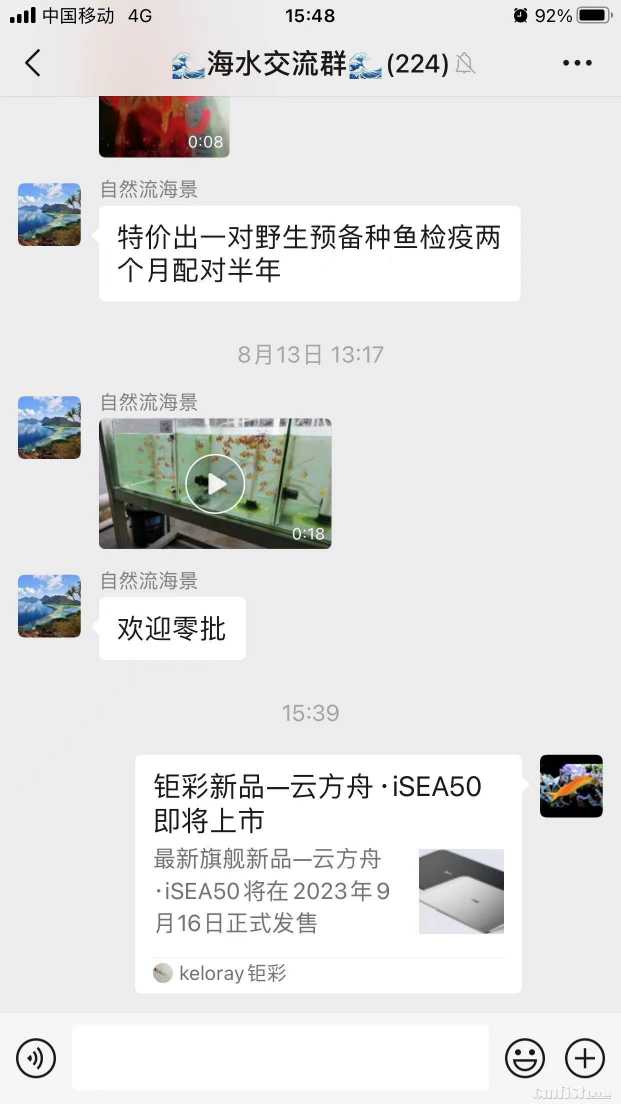Open the 钜彩新品 iSEA50 shared article card
This screenshot has height=1104, width=621.
pos(328,873)
